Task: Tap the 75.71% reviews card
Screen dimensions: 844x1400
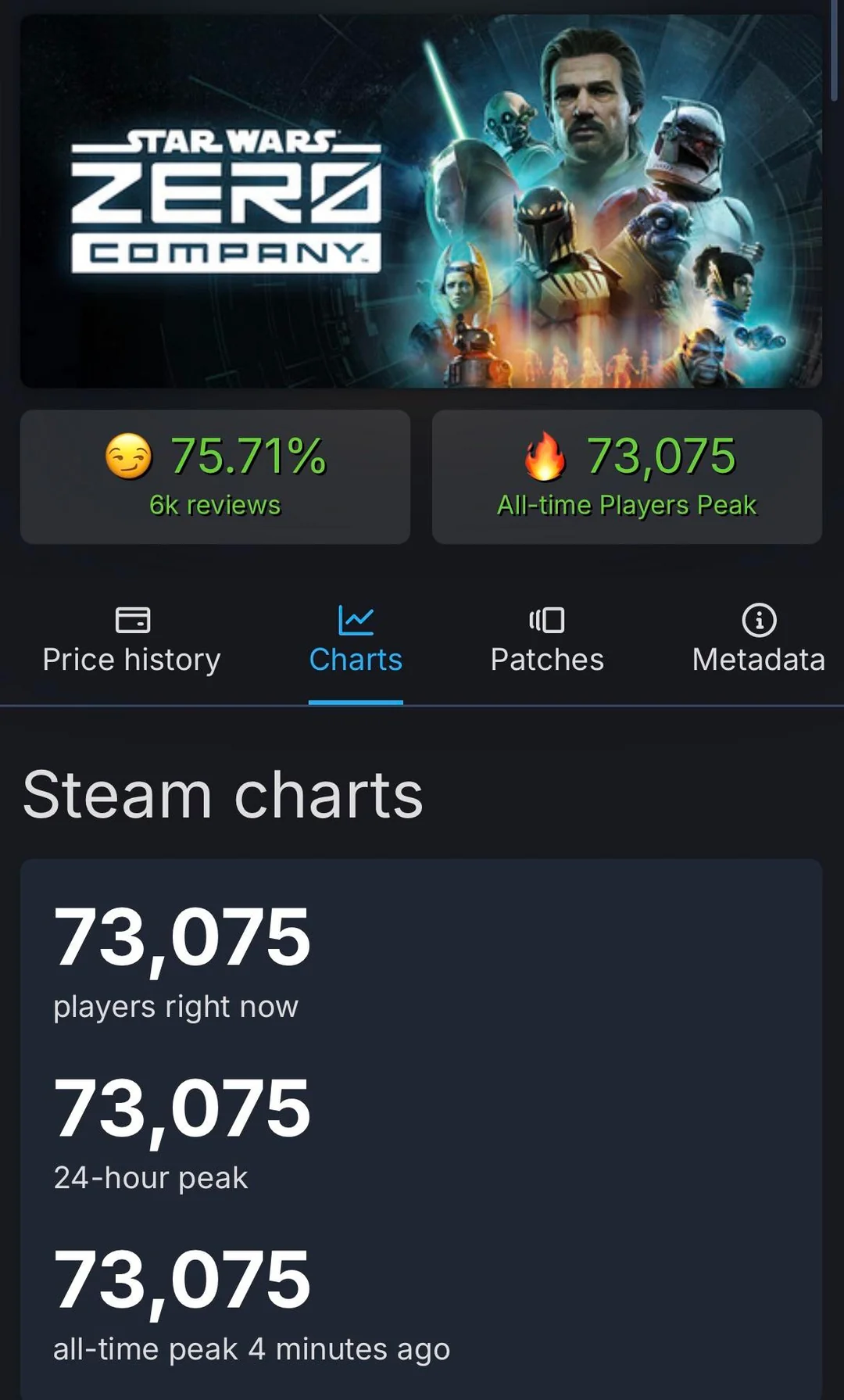Action: [x=215, y=477]
